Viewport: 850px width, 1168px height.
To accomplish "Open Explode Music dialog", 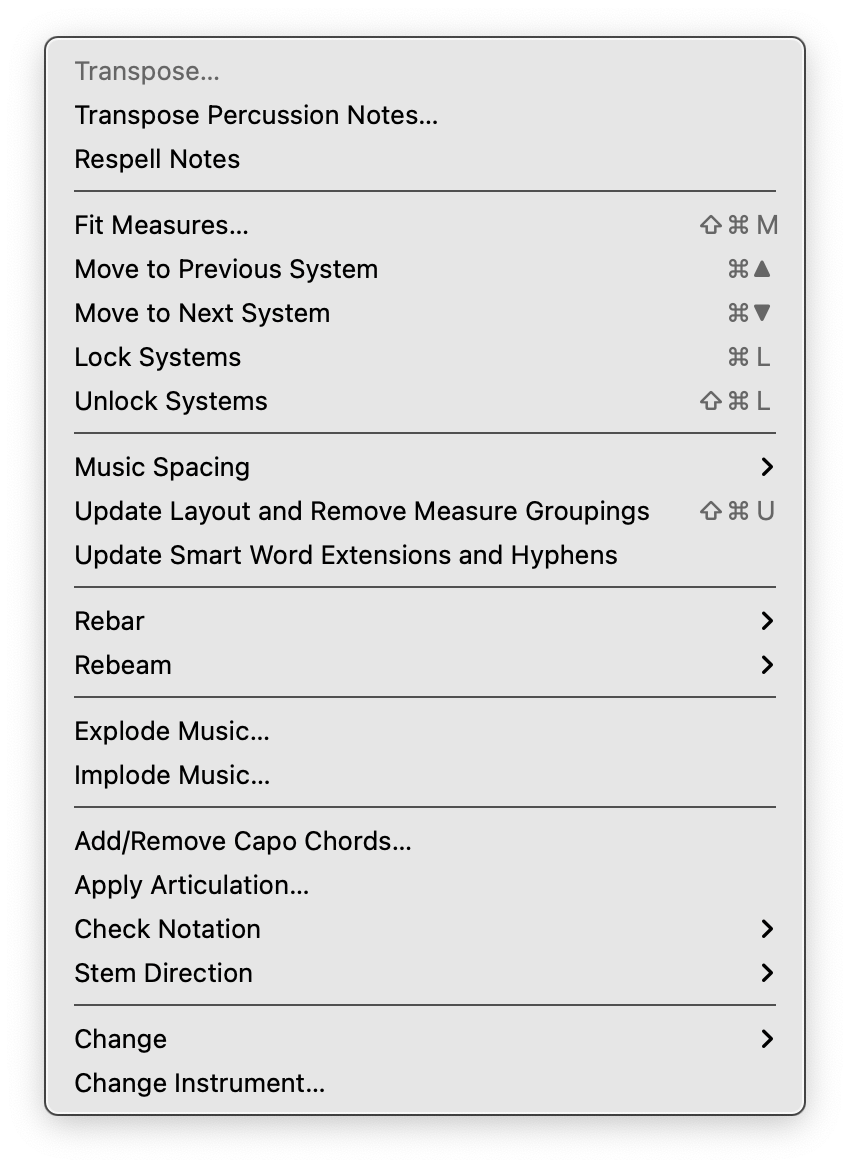I will pos(172,731).
